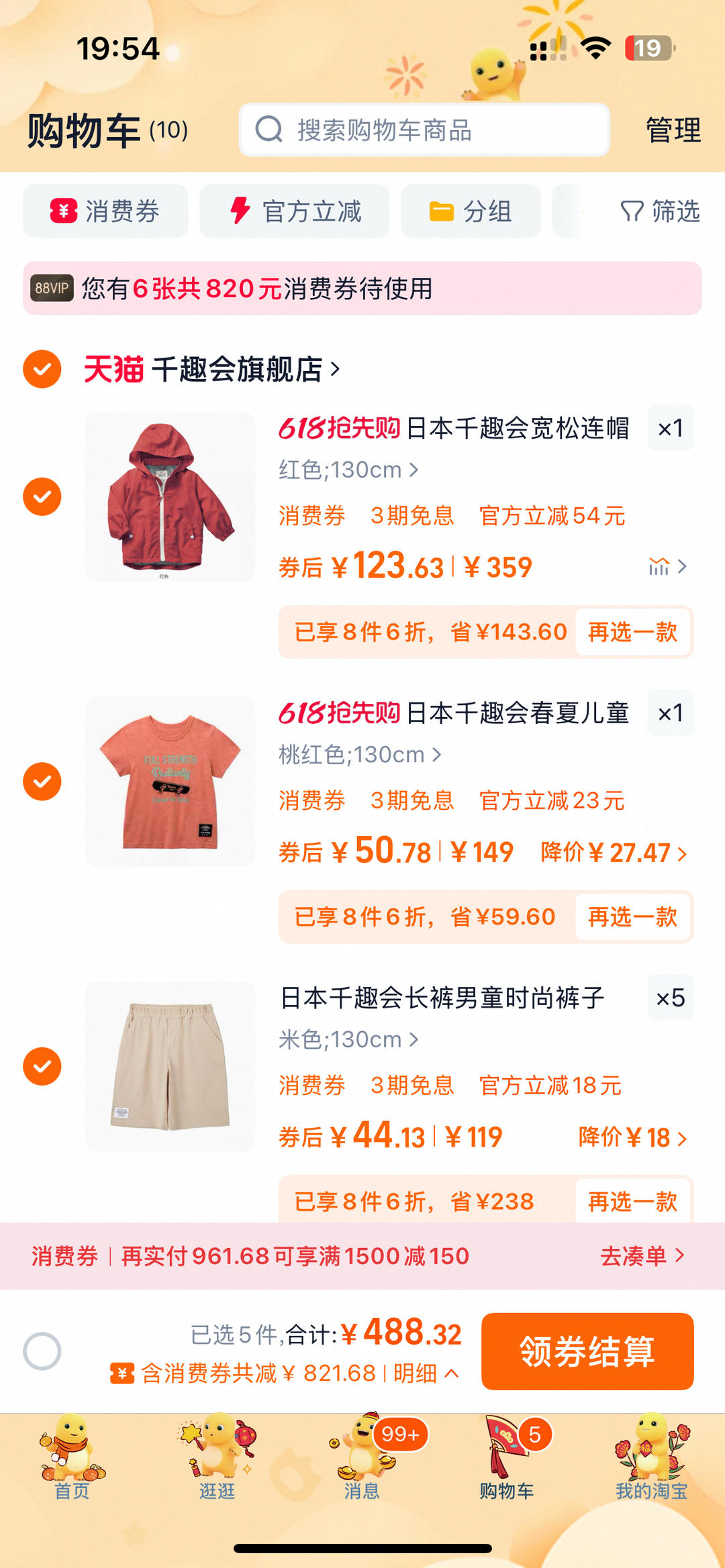
Task: Change the 红色;130cm size option
Action: tap(348, 470)
